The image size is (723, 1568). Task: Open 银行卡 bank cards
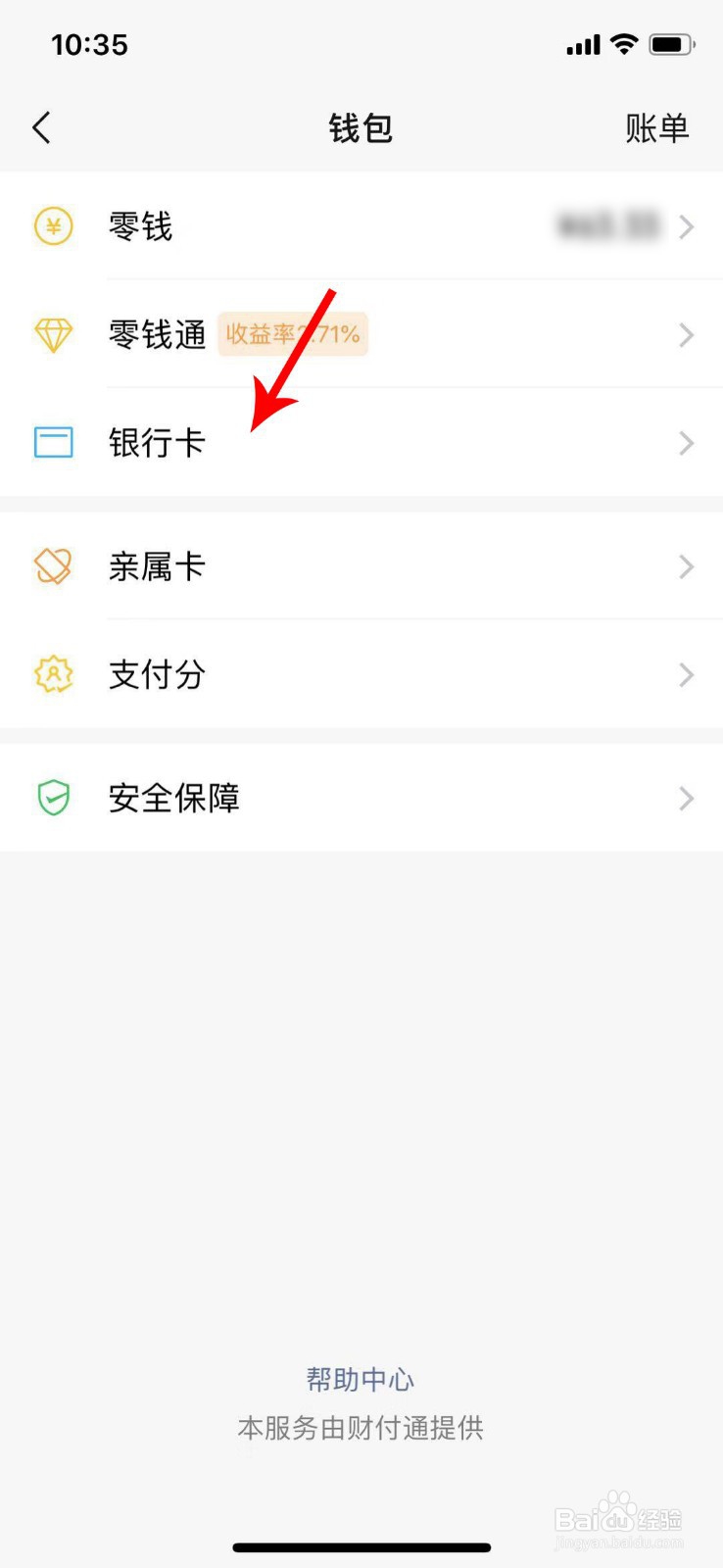[x=361, y=442]
